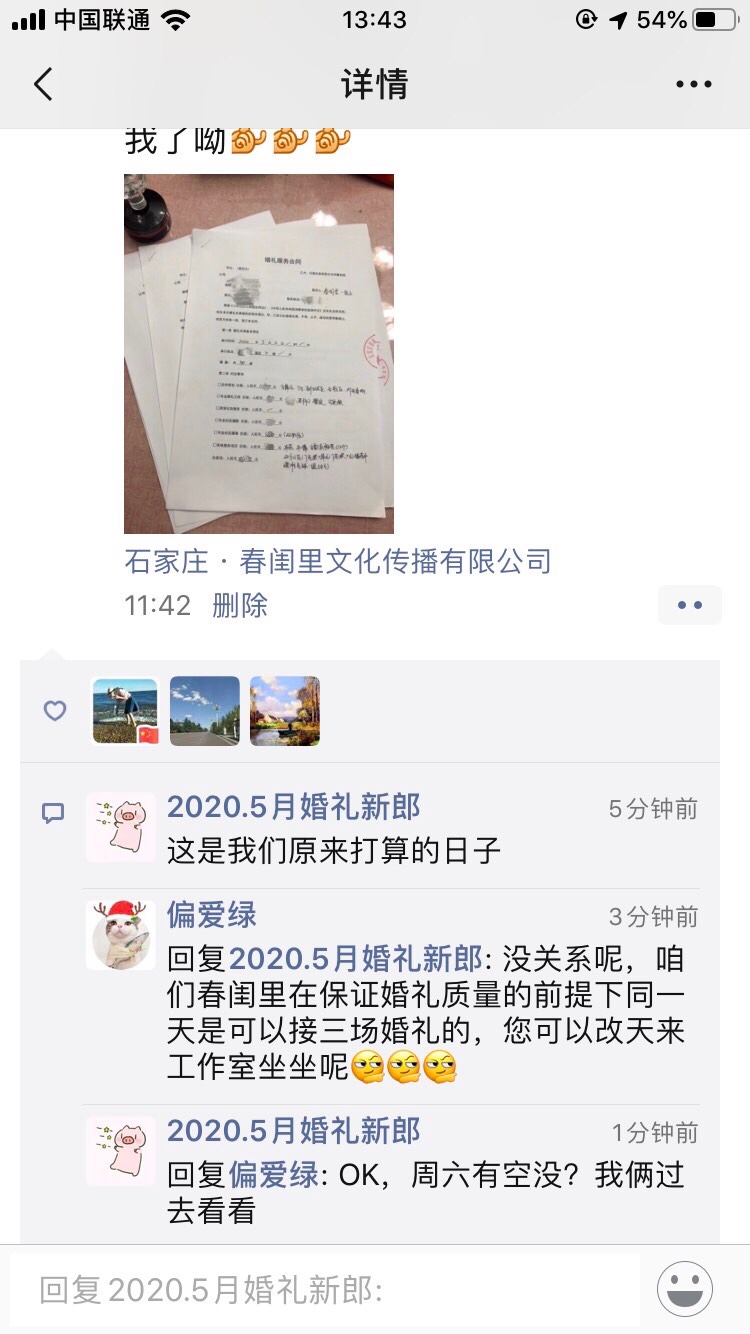The height and width of the screenshot is (1334, 750).
Task: Reply to the comment asking about 周六有空没
Action: pos(425,1192)
